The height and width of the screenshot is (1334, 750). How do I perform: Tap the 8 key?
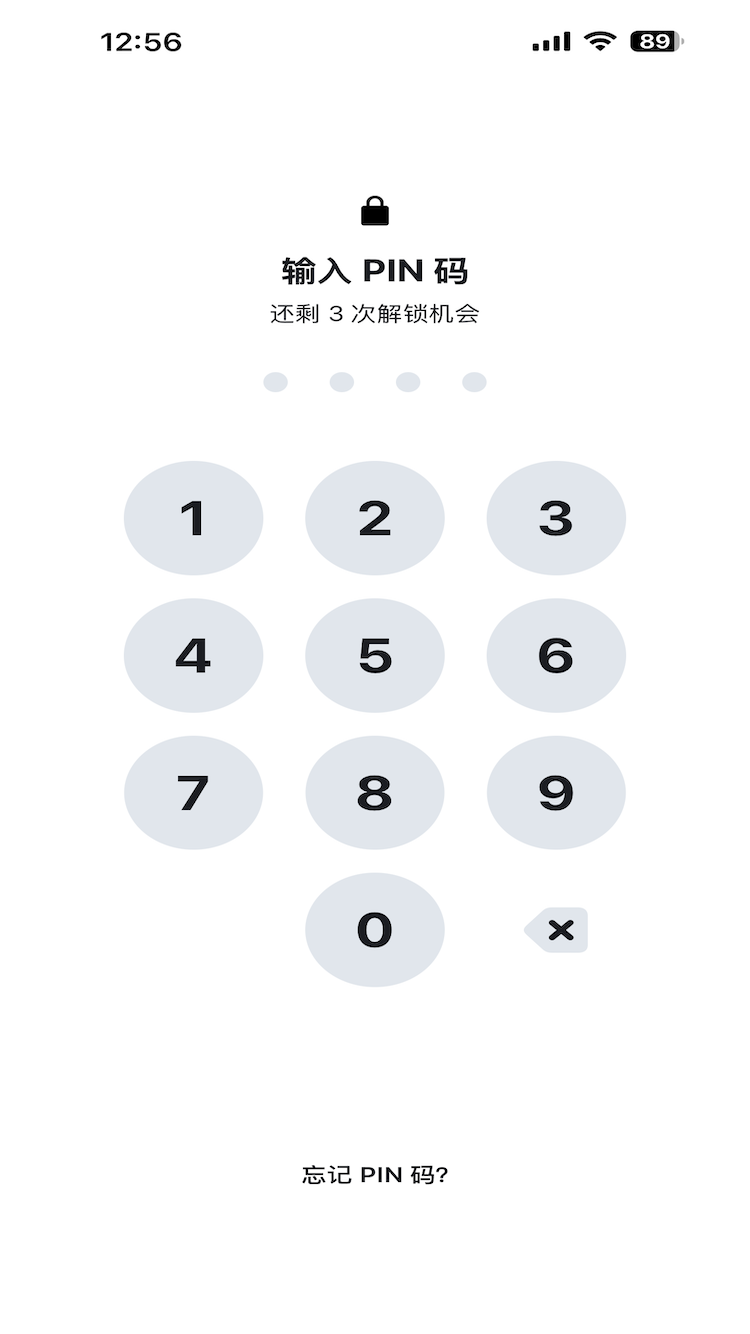click(375, 793)
